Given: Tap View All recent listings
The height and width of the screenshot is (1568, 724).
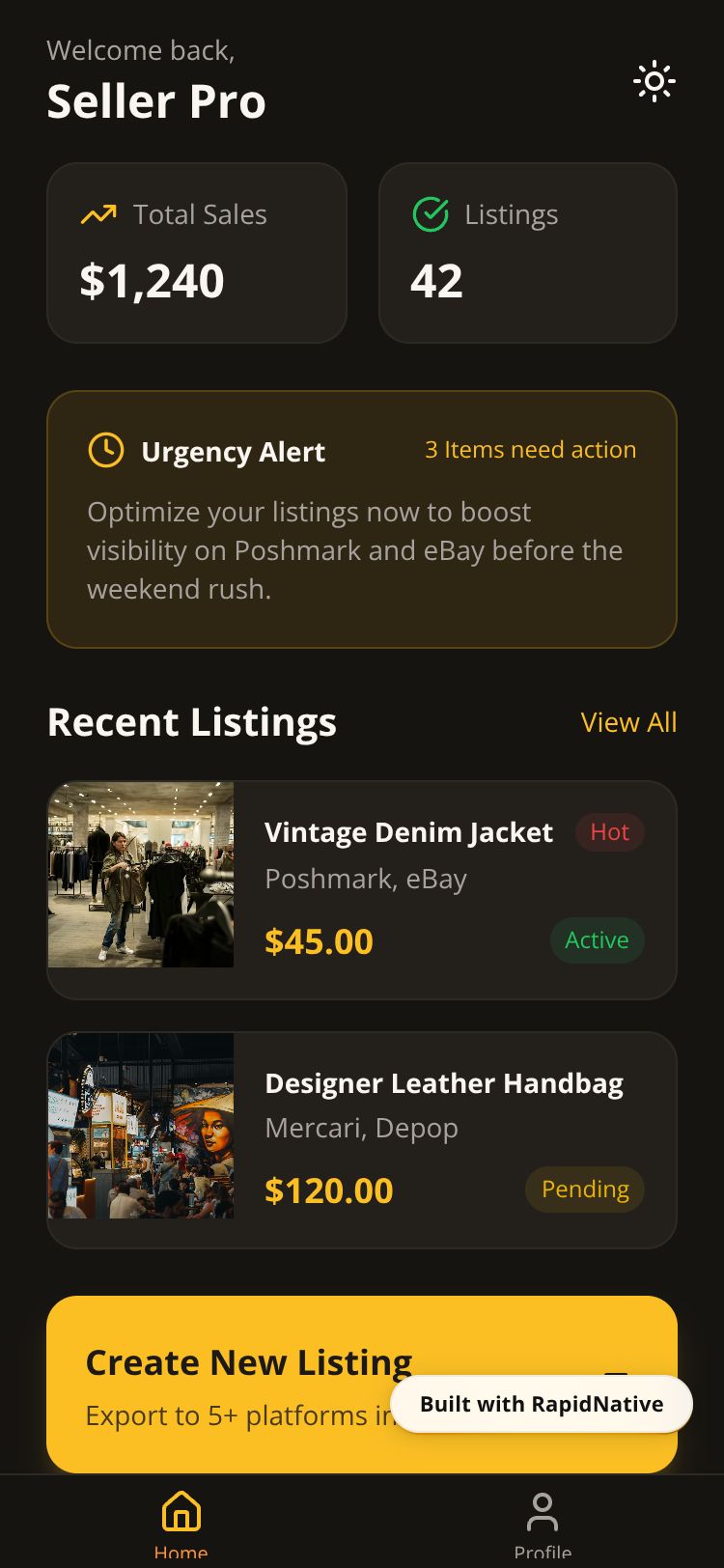Looking at the screenshot, I should pyautogui.click(x=628, y=722).
